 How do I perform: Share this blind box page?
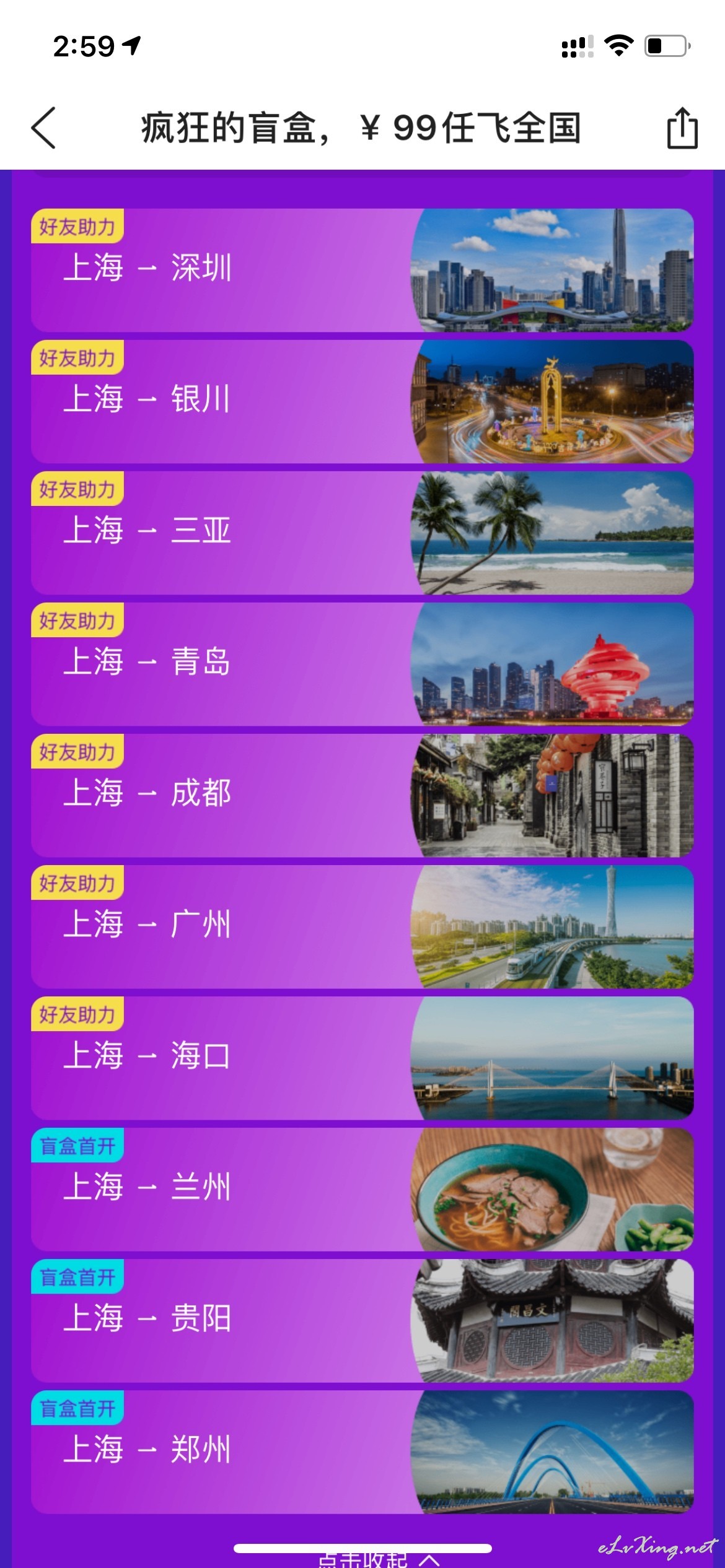click(x=682, y=128)
